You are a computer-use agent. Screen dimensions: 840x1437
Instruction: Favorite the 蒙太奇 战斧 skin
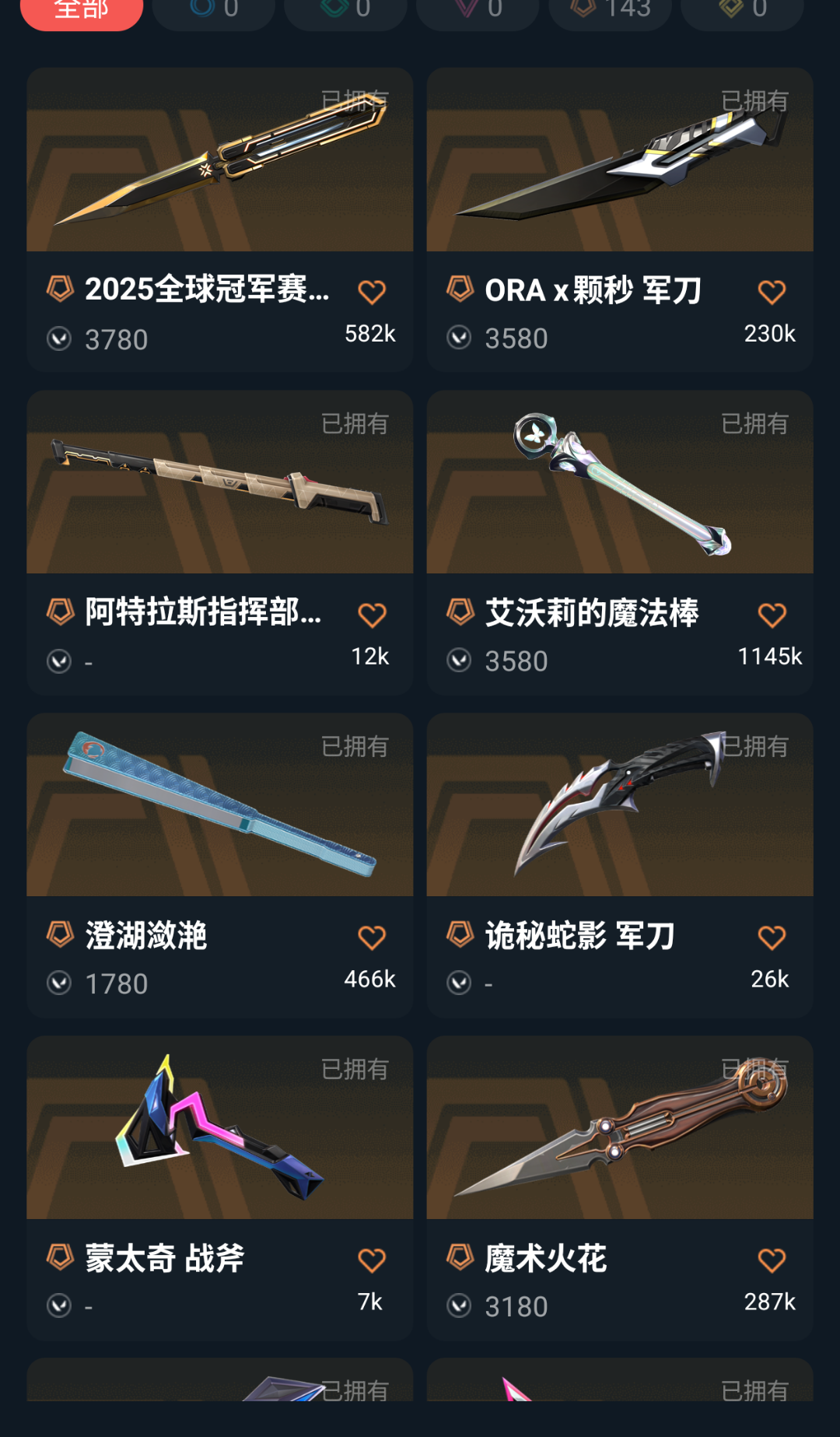[372, 1260]
